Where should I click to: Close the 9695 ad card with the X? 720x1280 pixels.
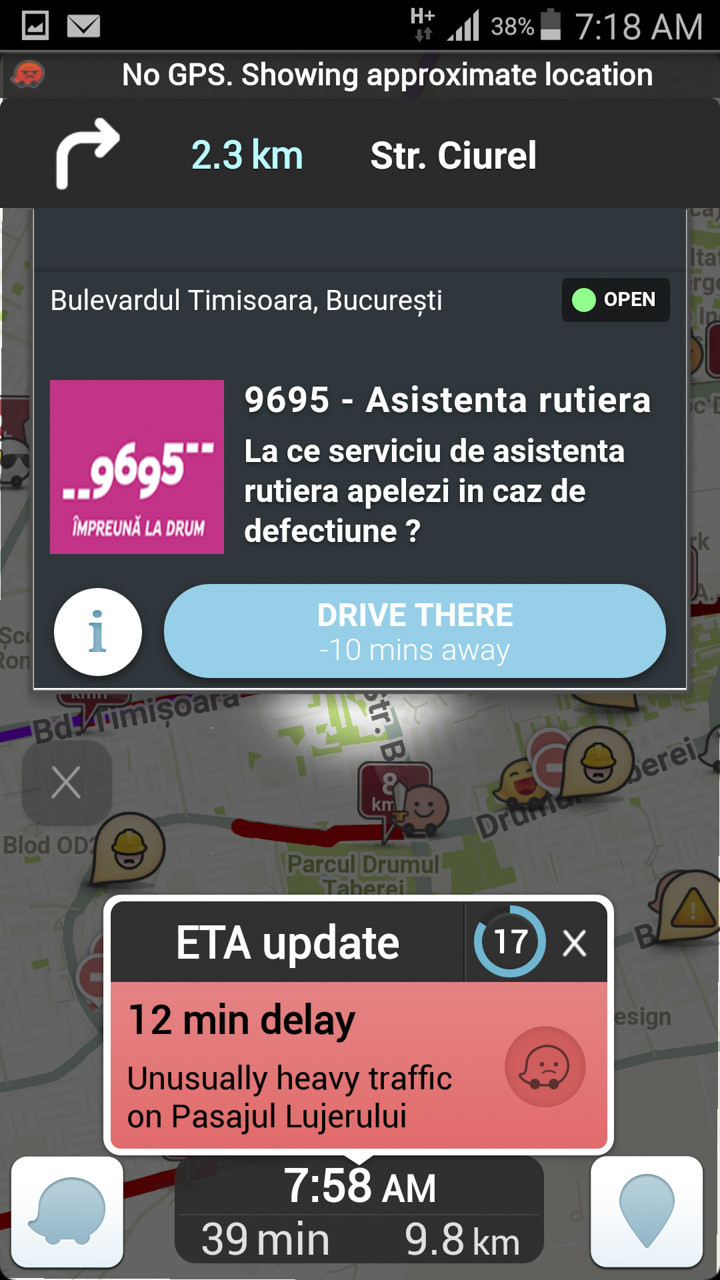tap(66, 783)
